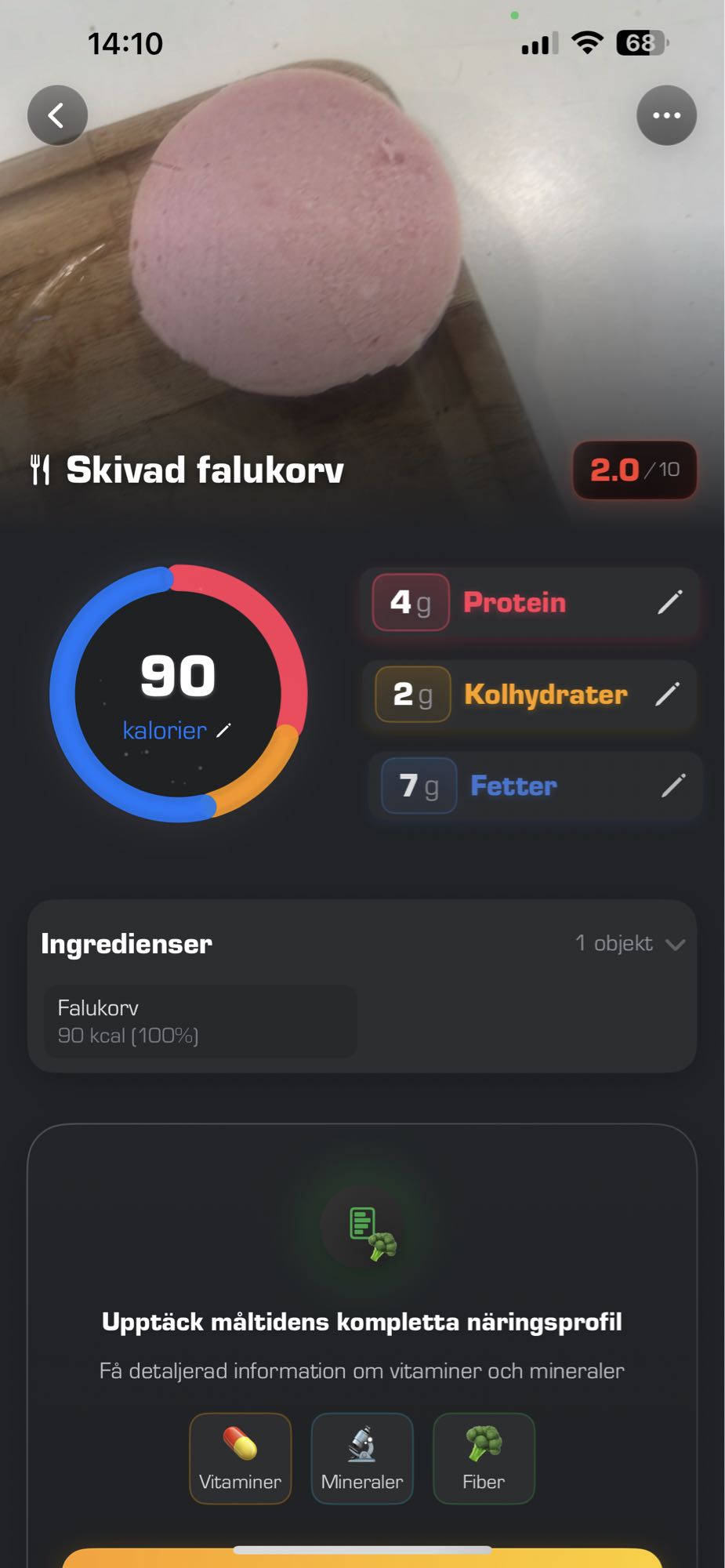Select the Fiber option
The height and width of the screenshot is (1568, 725).
(484, 1458)
